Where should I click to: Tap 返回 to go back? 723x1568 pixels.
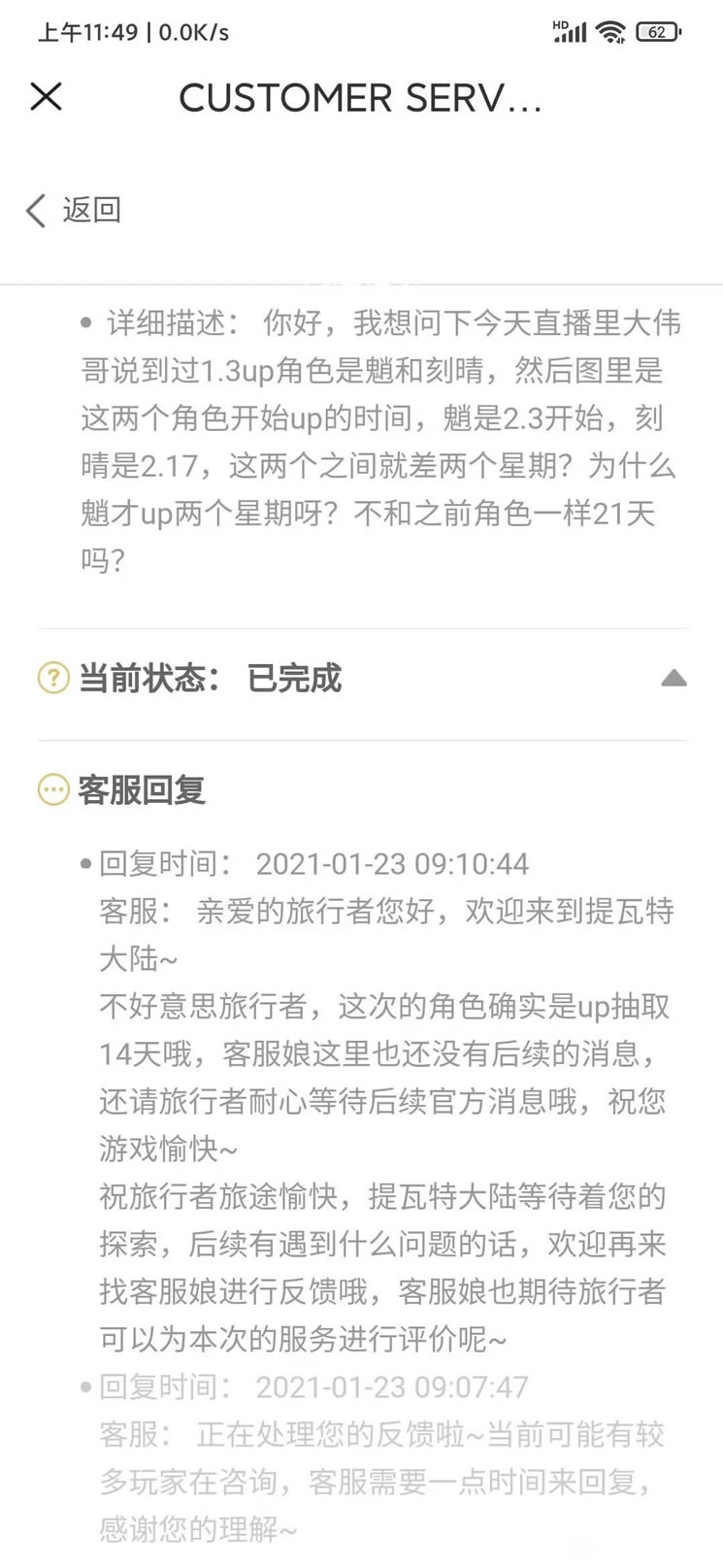(x=74, y=210)
